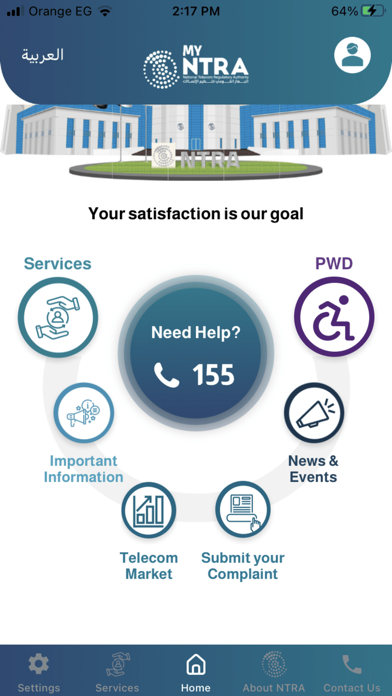Screen dimensions: 392x696
Task: Open the user profile icon
Action: pos(352,55)
